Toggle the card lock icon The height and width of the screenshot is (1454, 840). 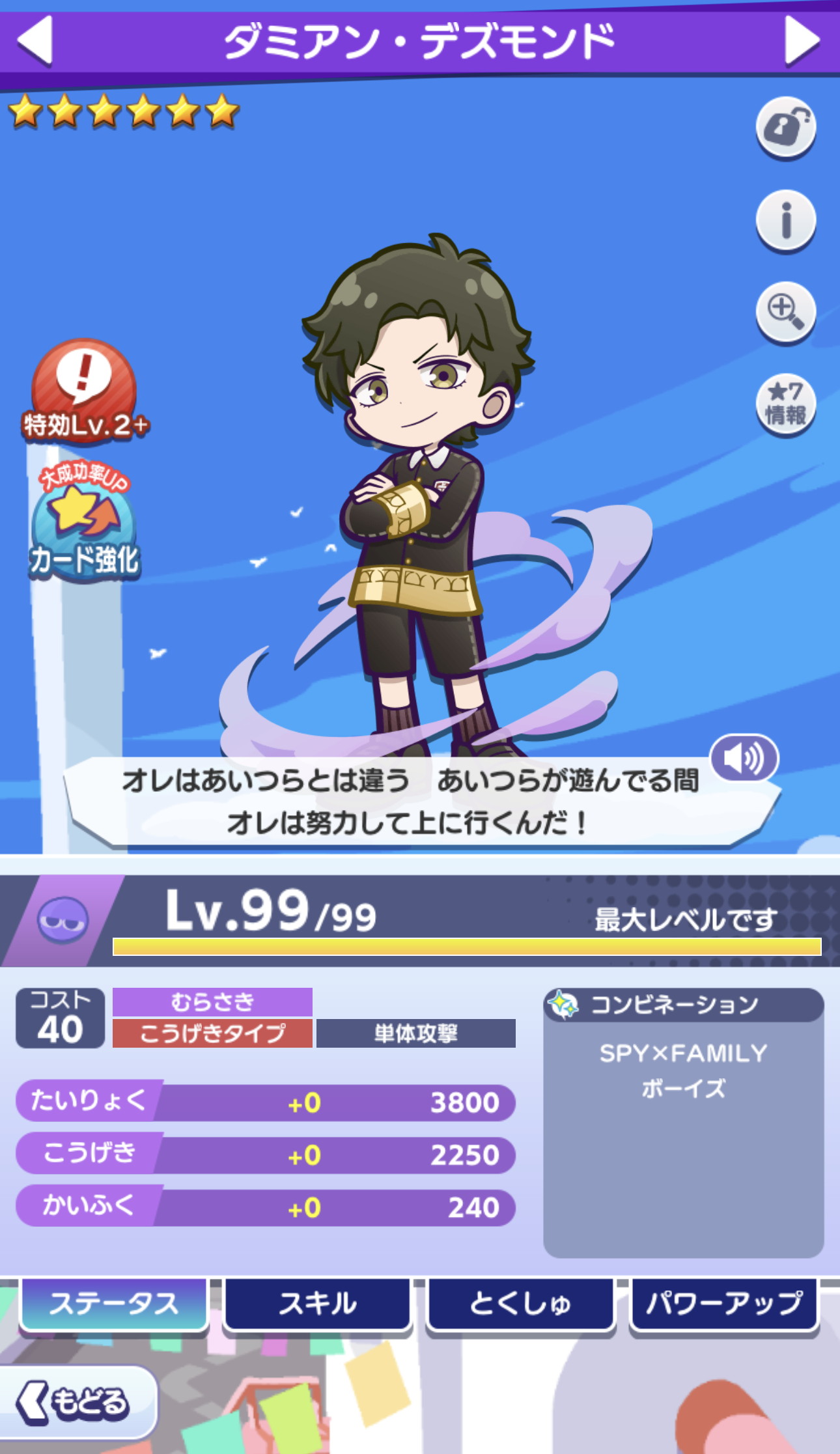tap(785, 127)
